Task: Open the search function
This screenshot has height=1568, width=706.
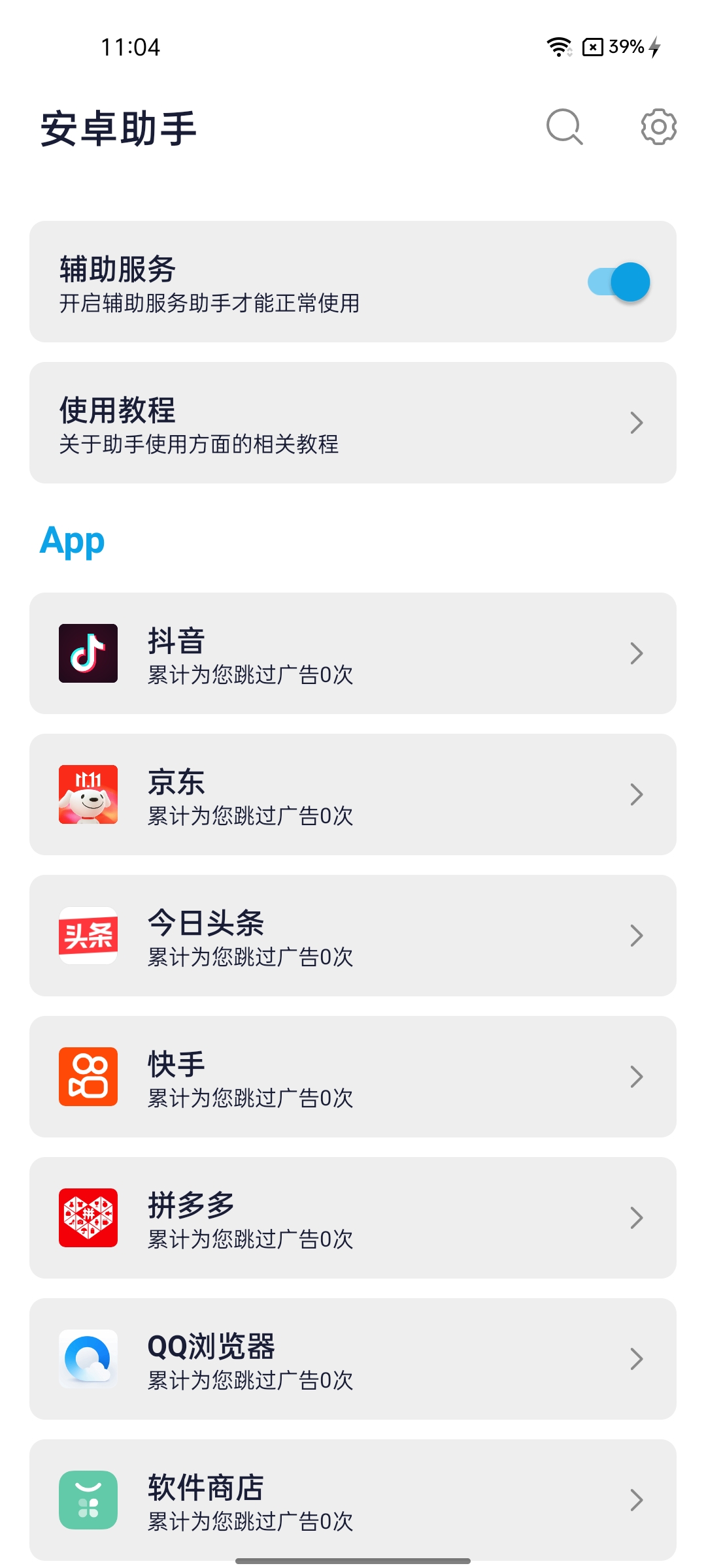Action: (x=564, y=127)
